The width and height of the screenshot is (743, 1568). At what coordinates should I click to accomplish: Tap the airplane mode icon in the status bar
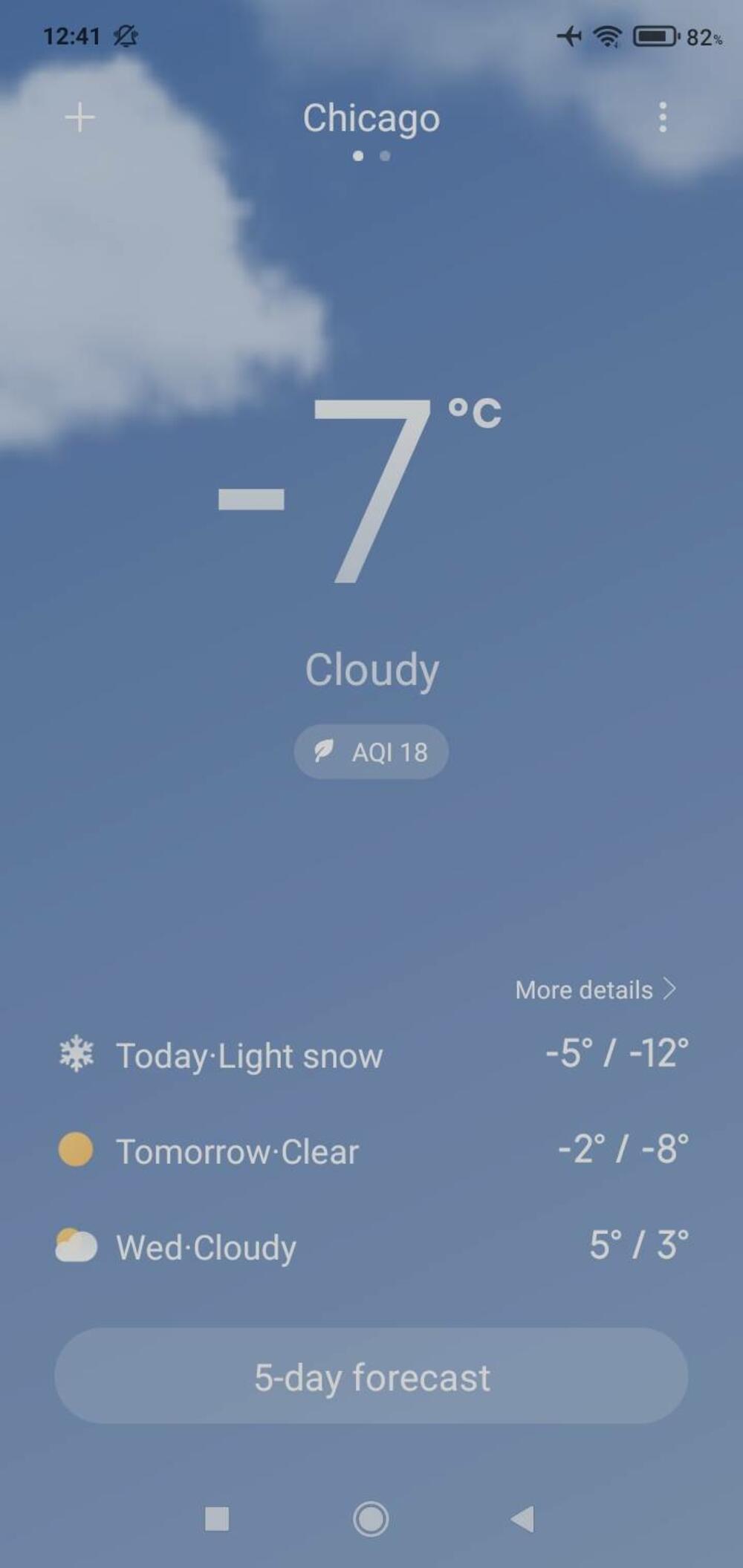click(571, 35)
